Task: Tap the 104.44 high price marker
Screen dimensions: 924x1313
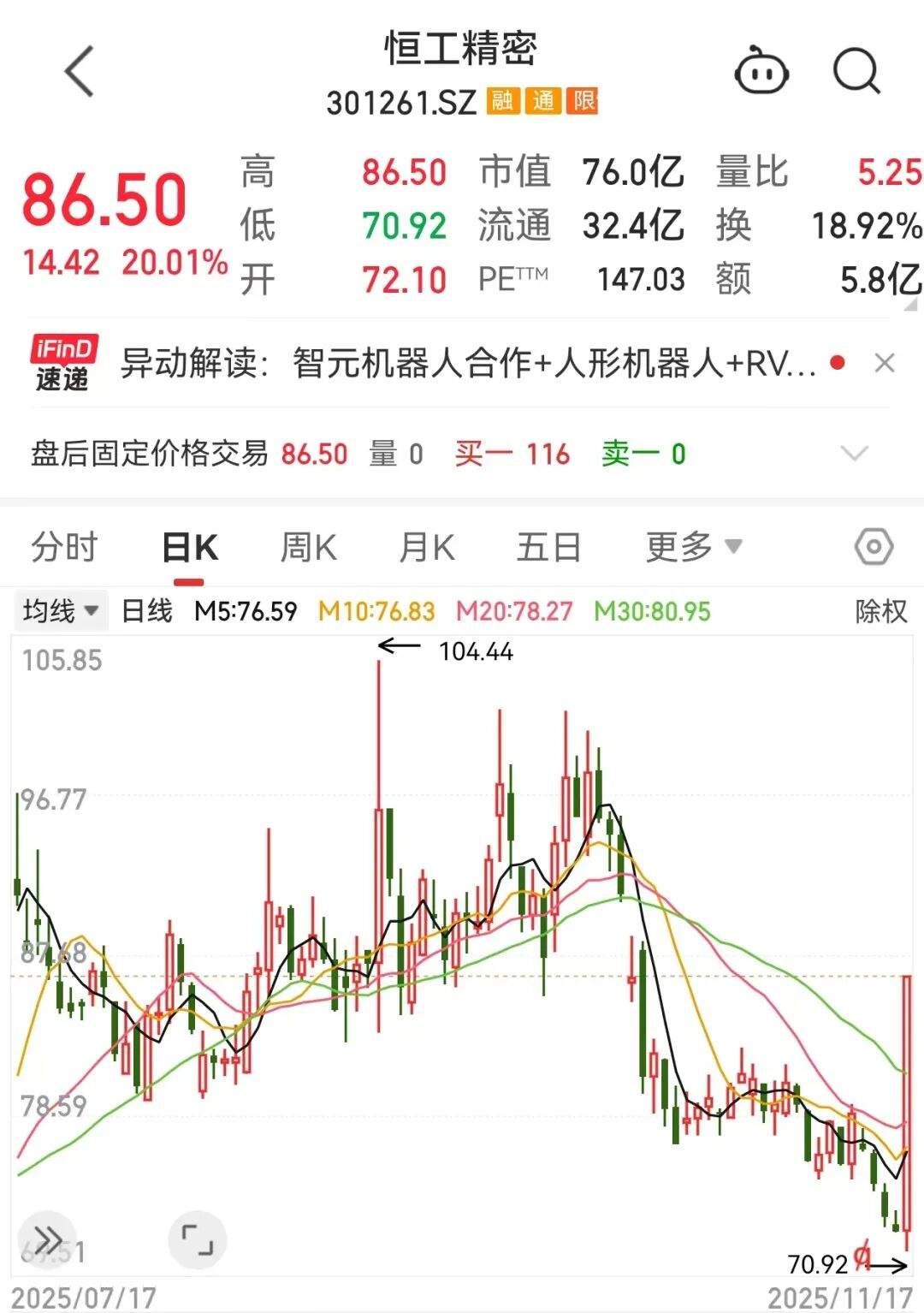Action: pos(477,651)
